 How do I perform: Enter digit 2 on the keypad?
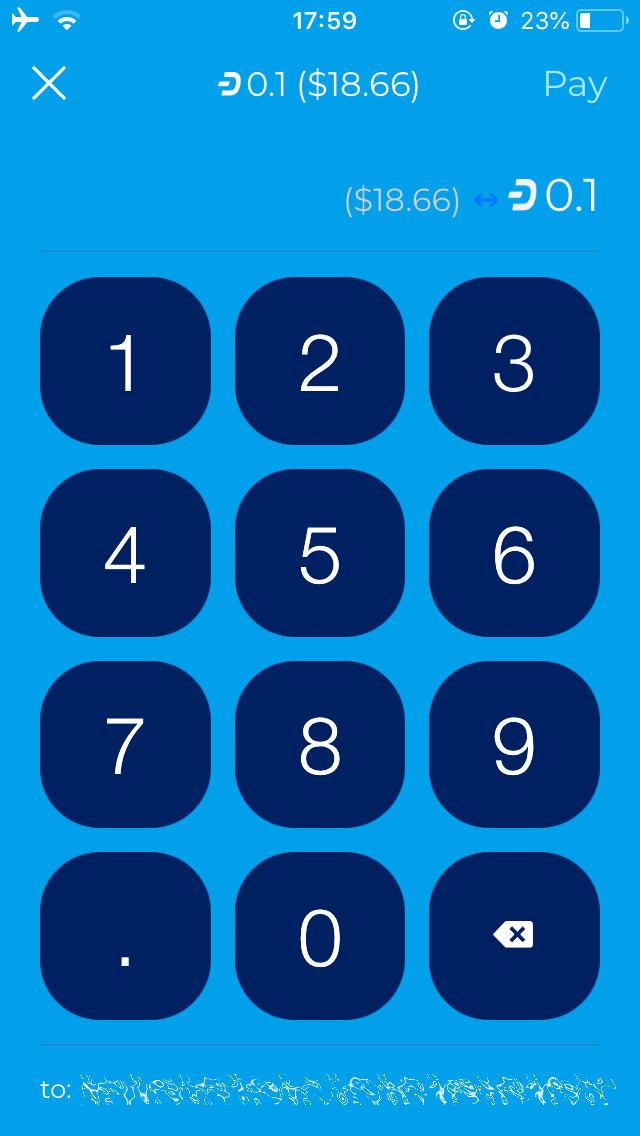(x=320, y=361)
